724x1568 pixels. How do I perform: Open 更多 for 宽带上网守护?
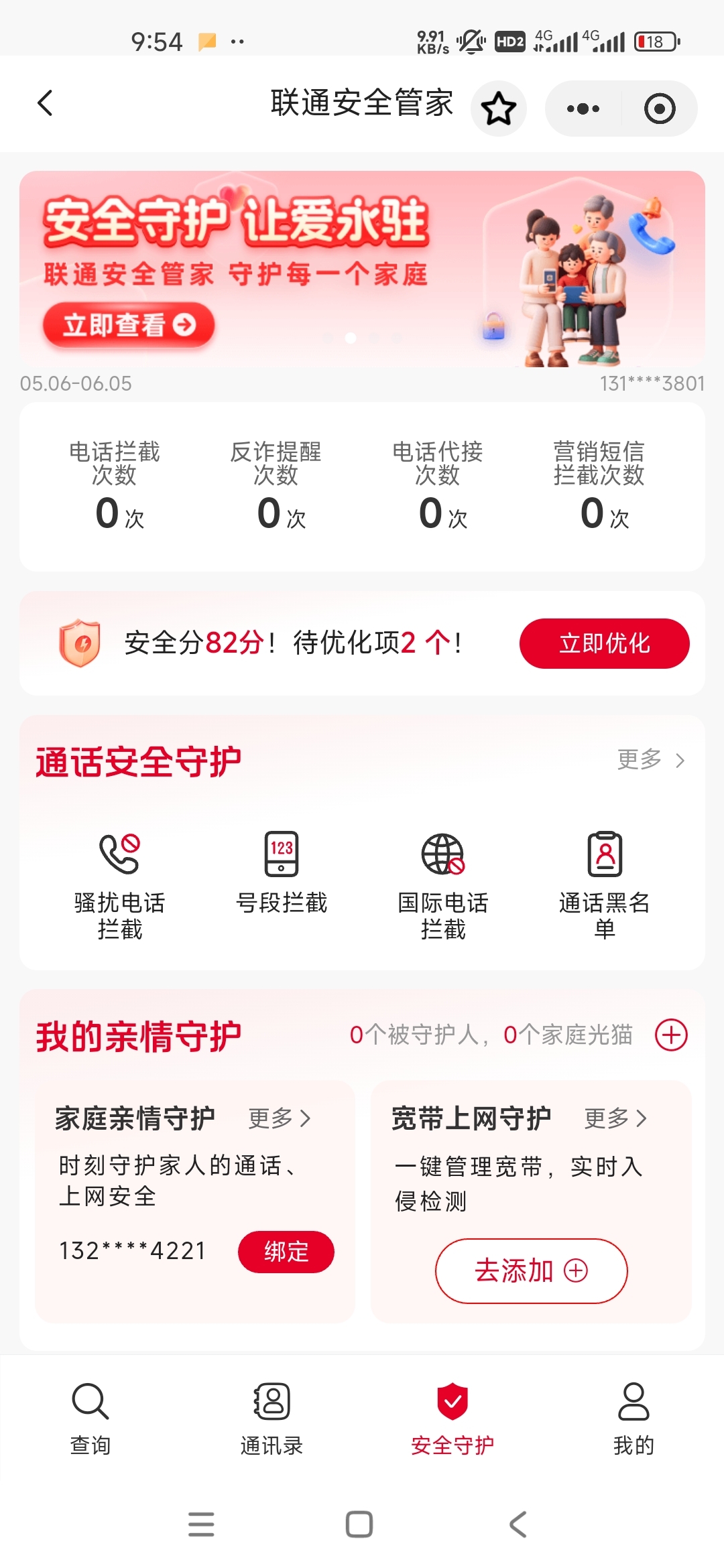615,1118
